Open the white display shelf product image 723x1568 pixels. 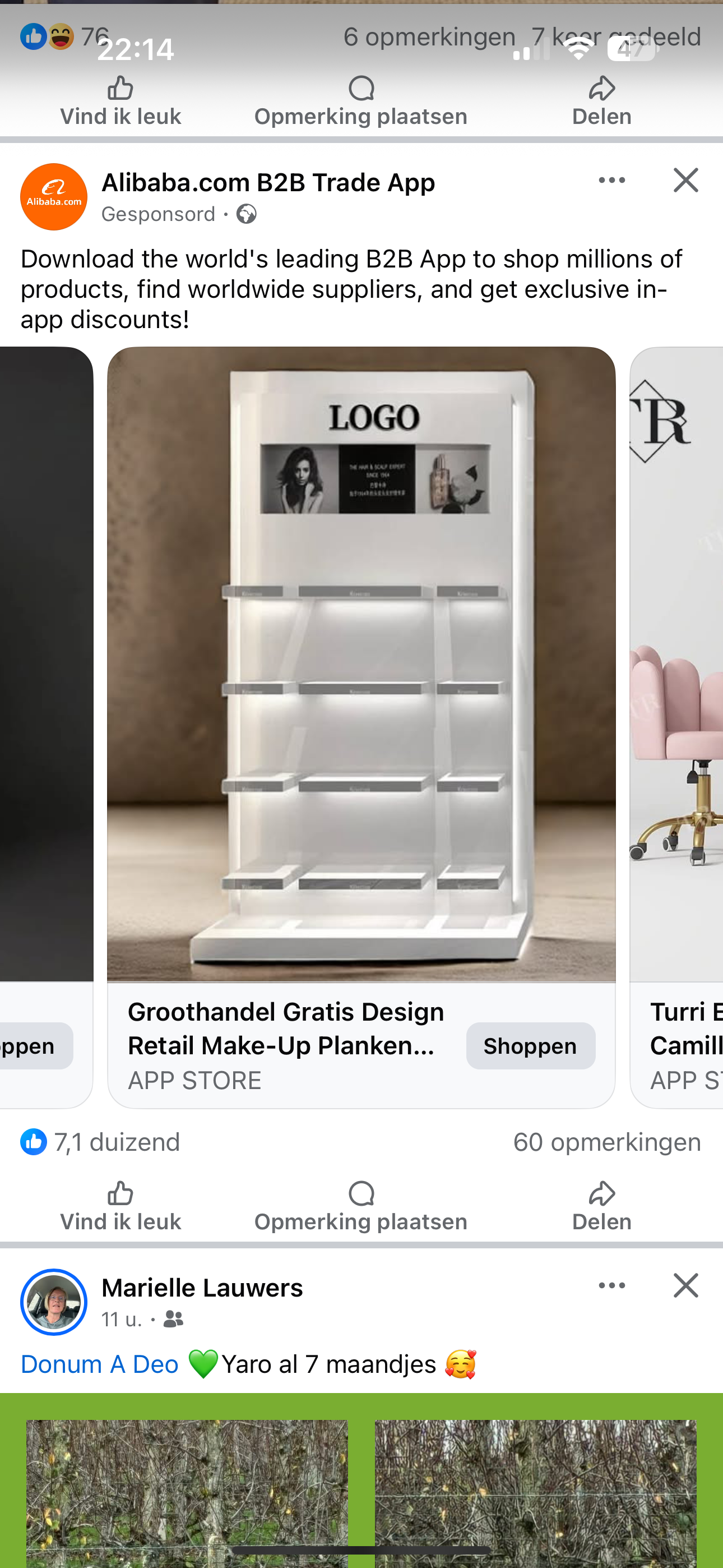(x=361, y=663)
